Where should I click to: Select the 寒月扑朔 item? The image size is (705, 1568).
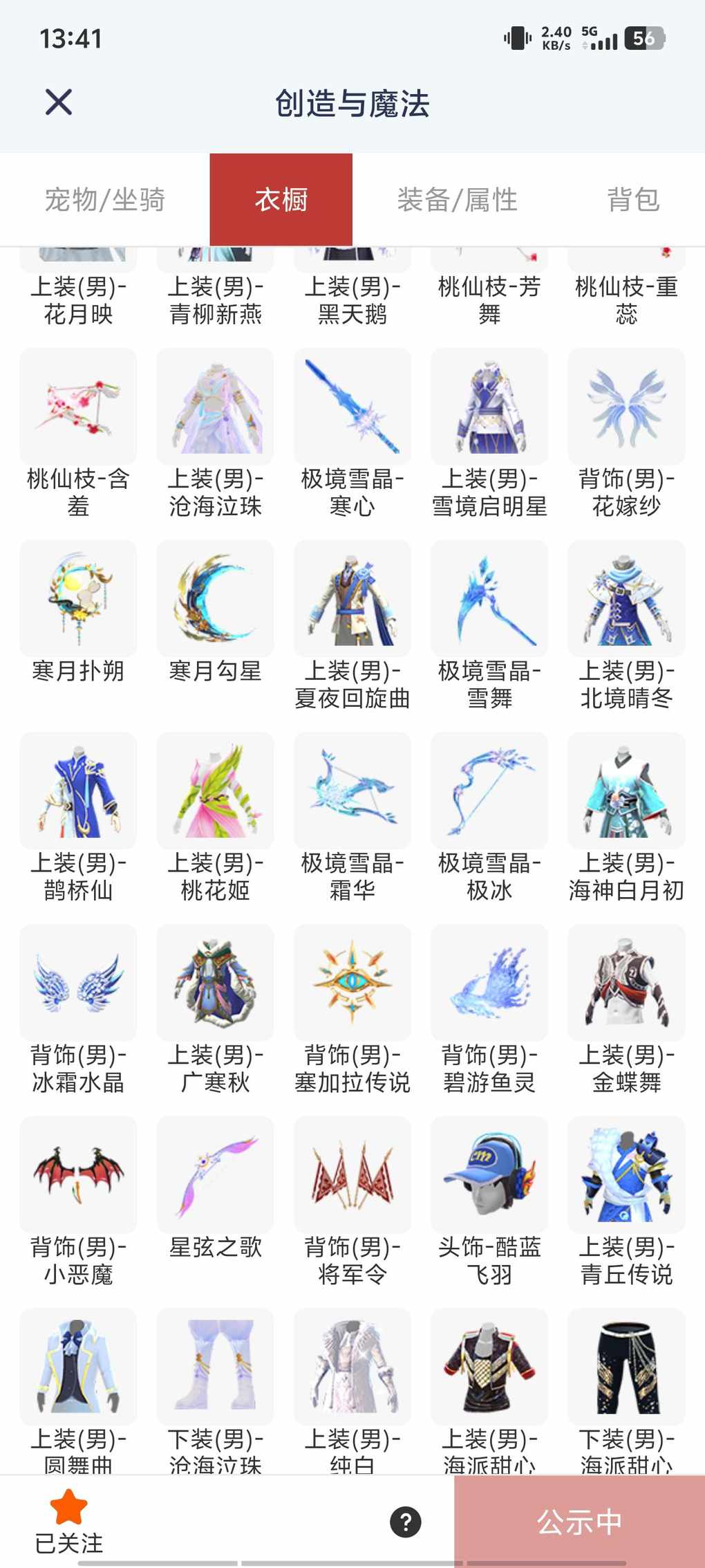pyautogui.click(x=78, y=599)
